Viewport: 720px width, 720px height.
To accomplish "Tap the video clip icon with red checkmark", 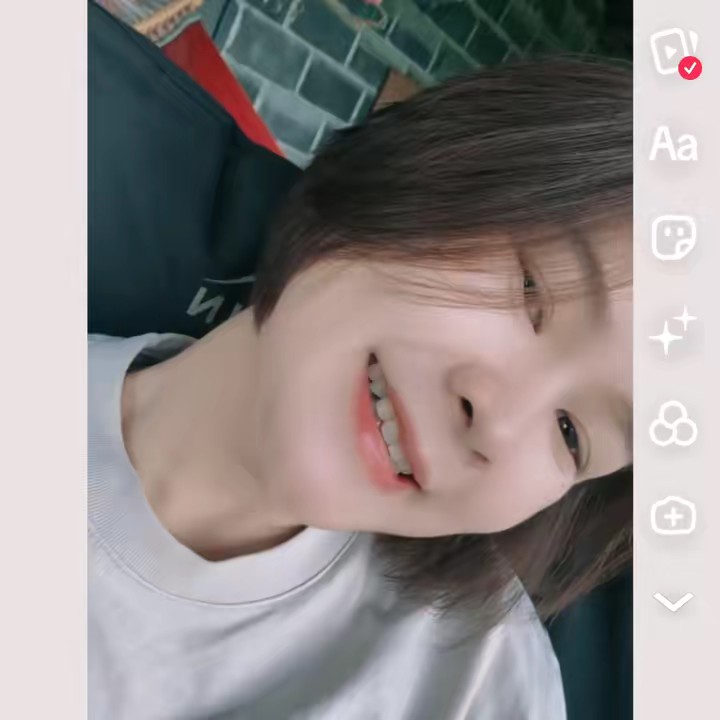I will [674, 52].
